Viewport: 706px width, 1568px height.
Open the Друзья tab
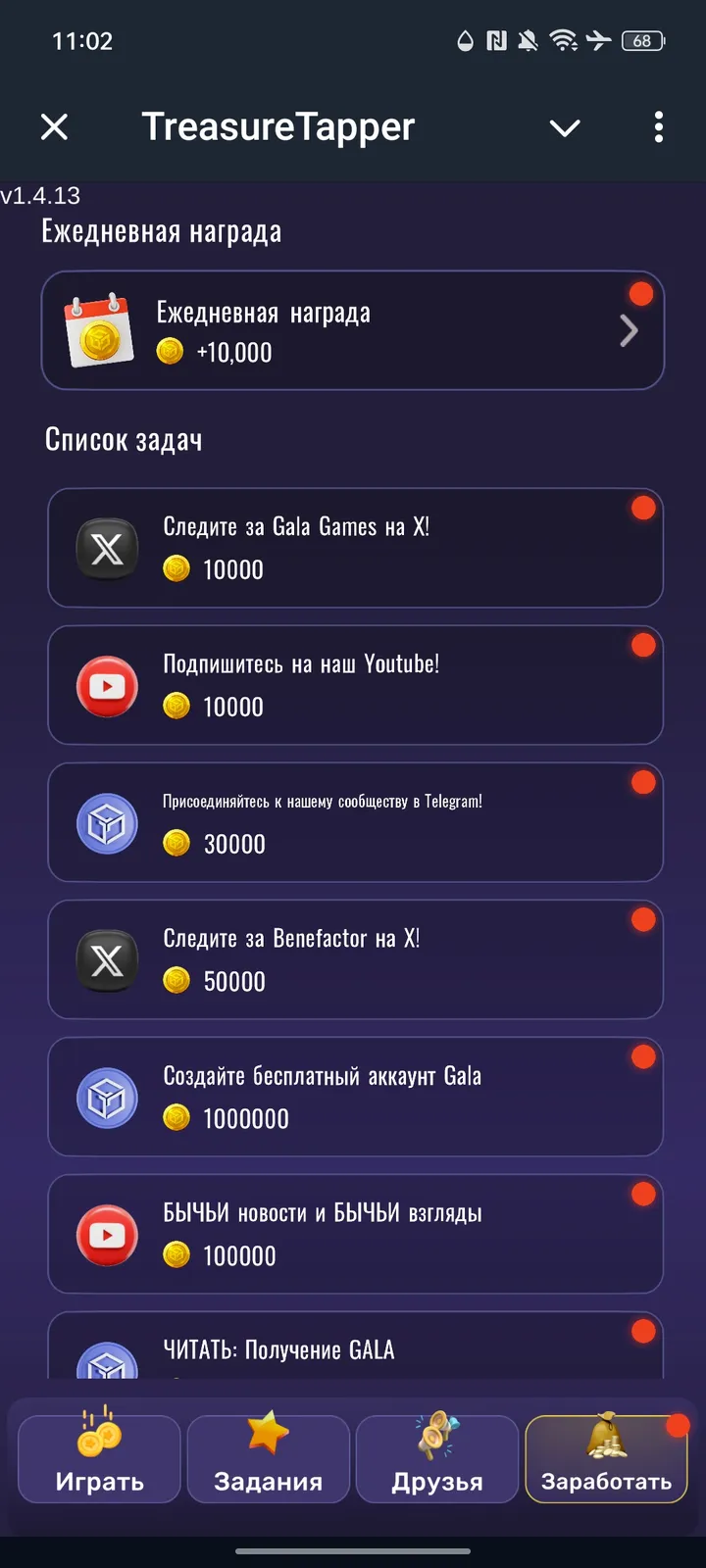(437, 1459)
